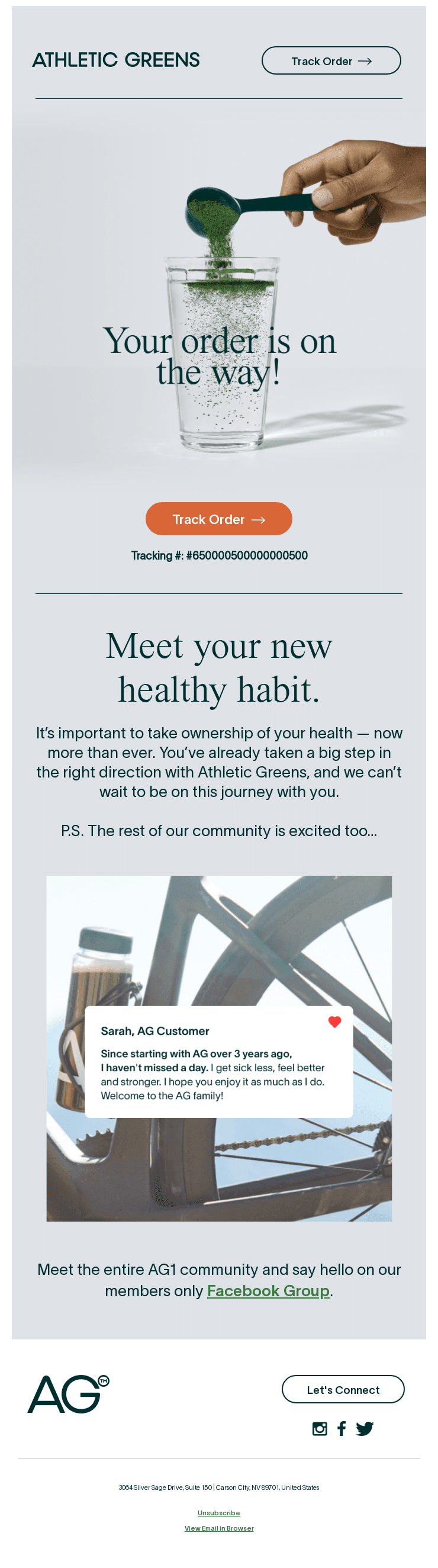Visit the Facebook page icon

pyautogui.click(x=342, y=1429)
